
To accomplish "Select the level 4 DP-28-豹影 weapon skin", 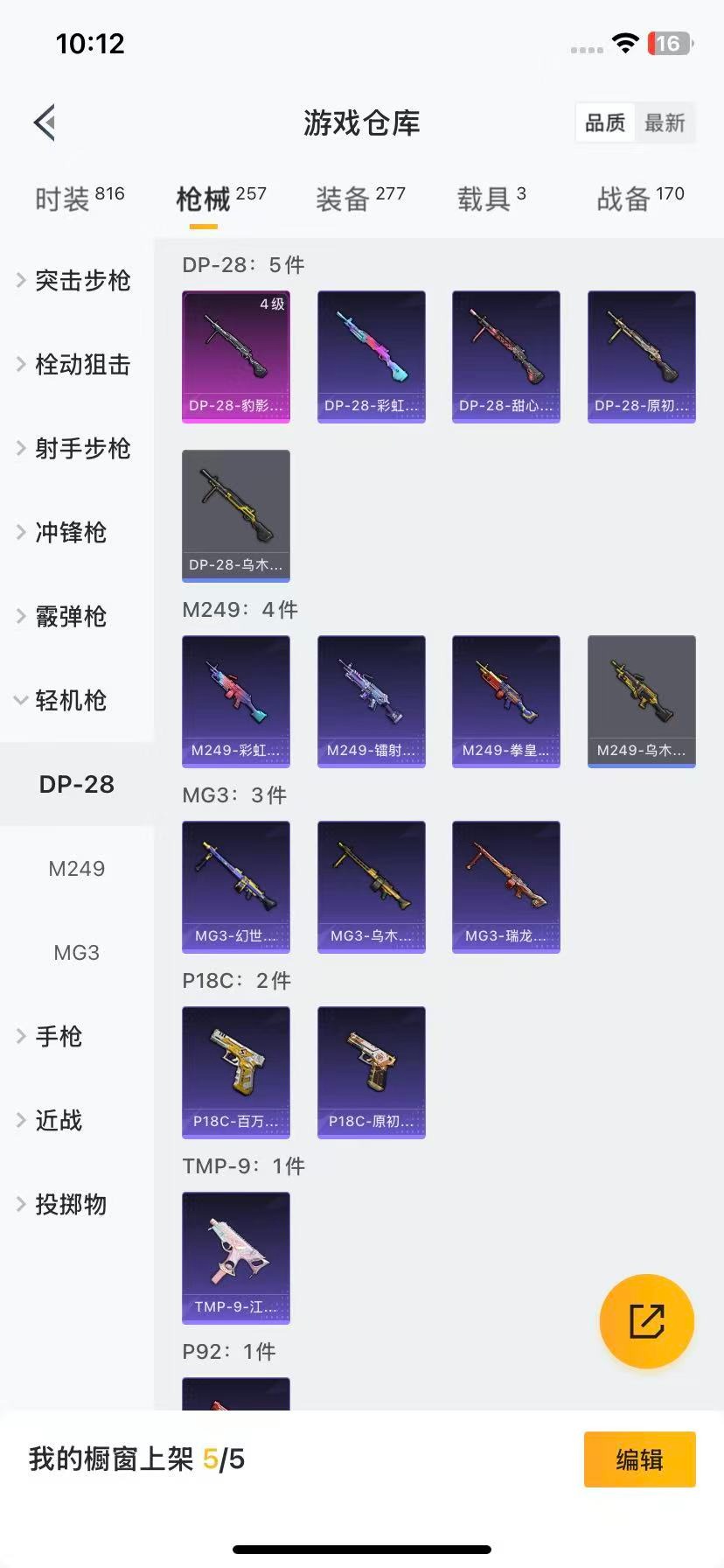I will click(x=235, y=355).
